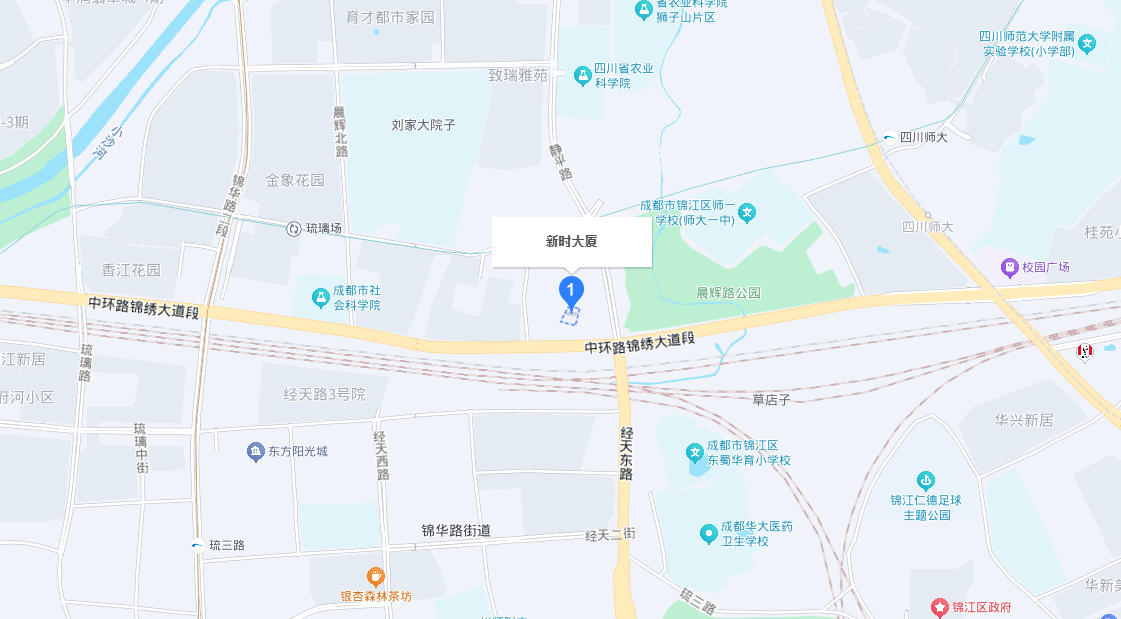Image resolution: width=1121 pixels, height=619 pixels.
Task: Select the 成都华大医药卫生学校 marker
Action: coord(709,534)
